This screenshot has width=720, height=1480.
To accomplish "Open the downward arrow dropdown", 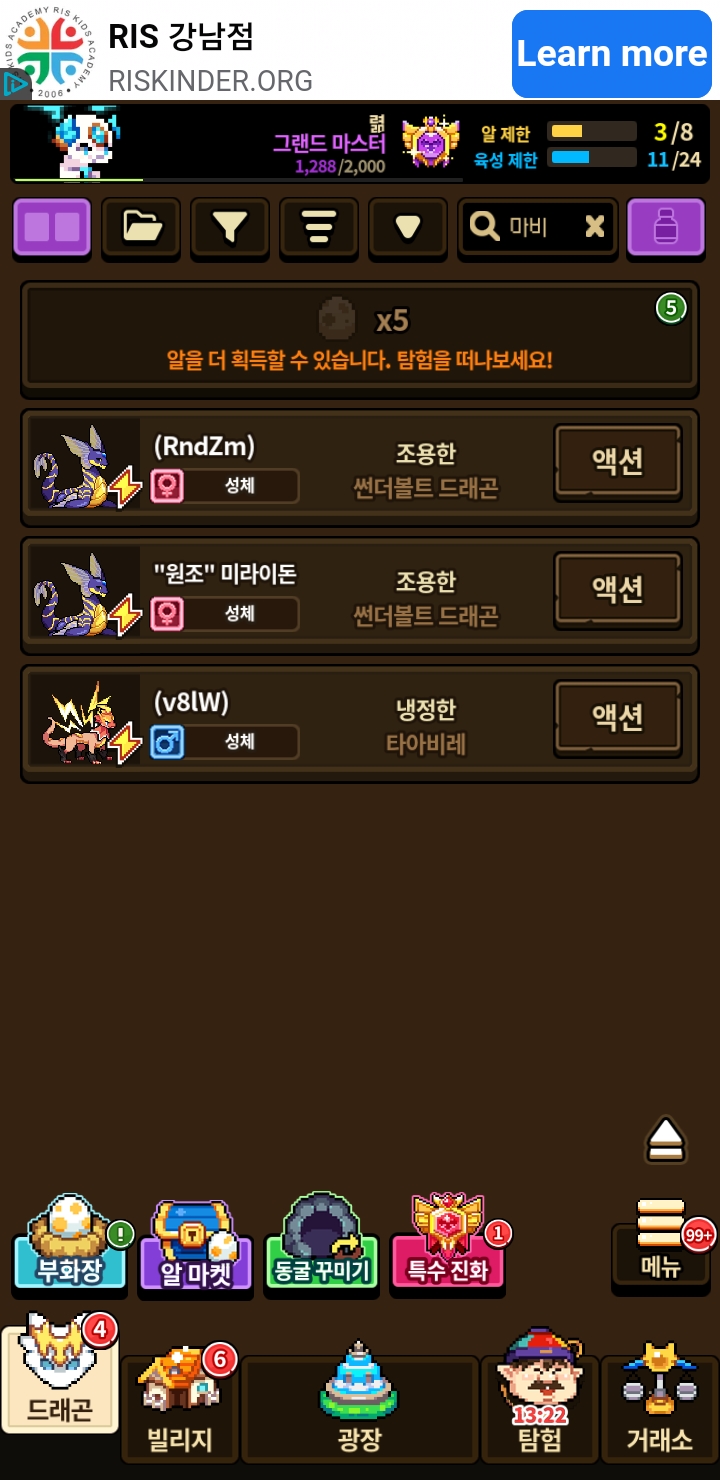I will click(x=407, y=228).
